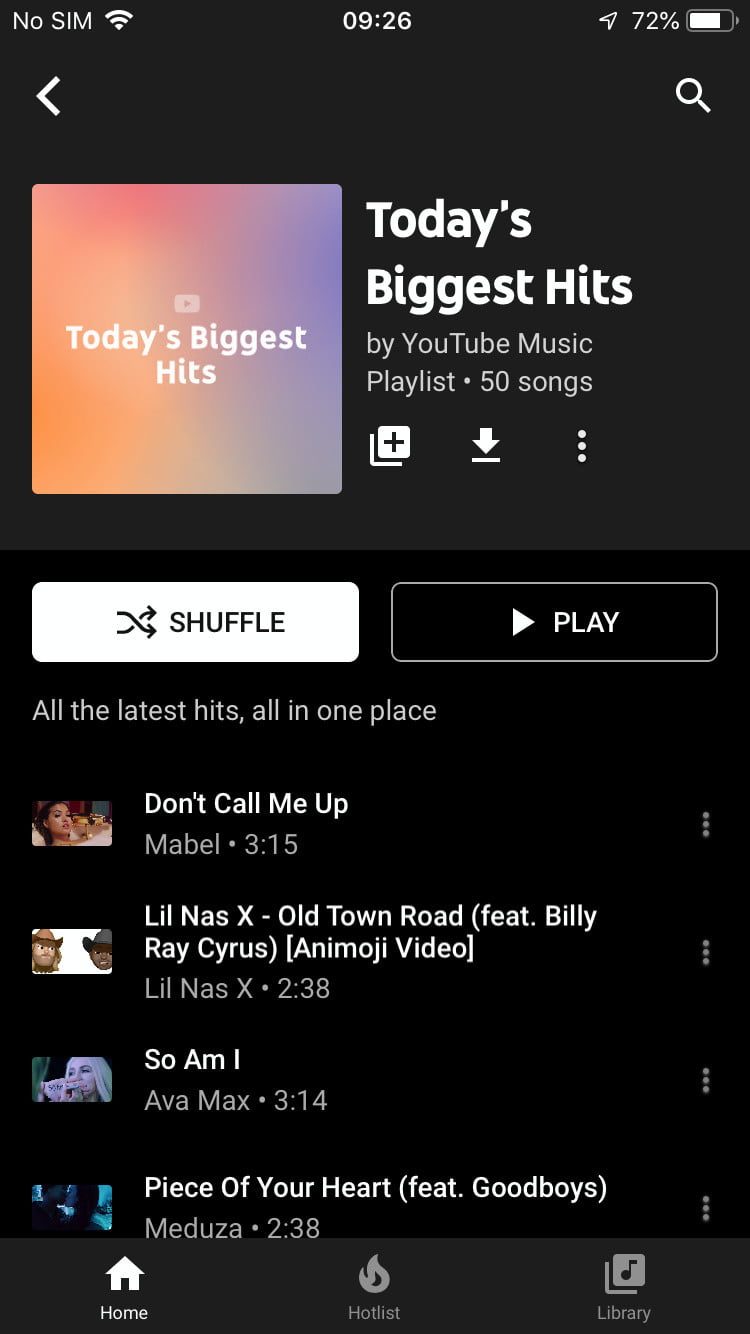Hit the Play button
This screenshot has height=1334, width=750.
tap(554, 622)
